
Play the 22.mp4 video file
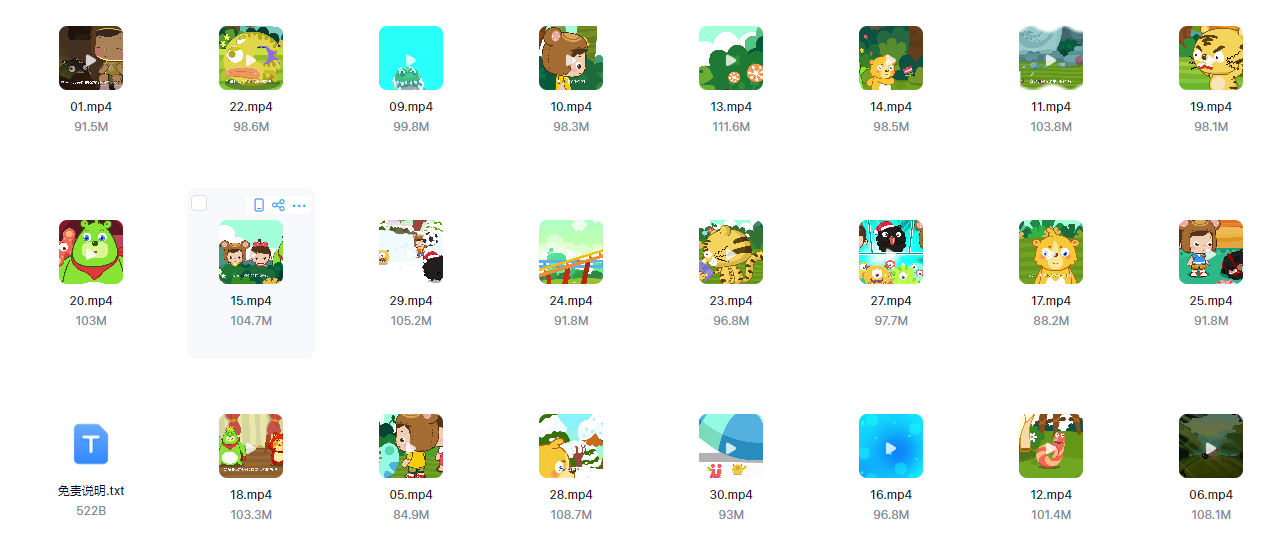[x=251, y=58]
